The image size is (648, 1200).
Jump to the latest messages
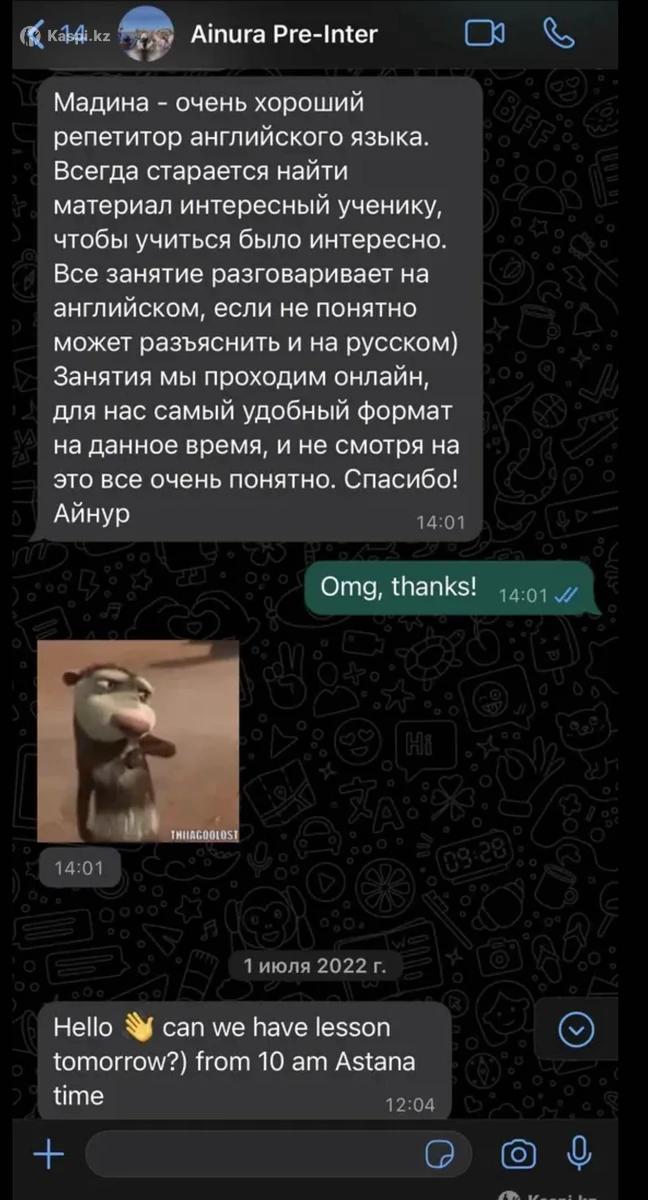coord(577,1028)
